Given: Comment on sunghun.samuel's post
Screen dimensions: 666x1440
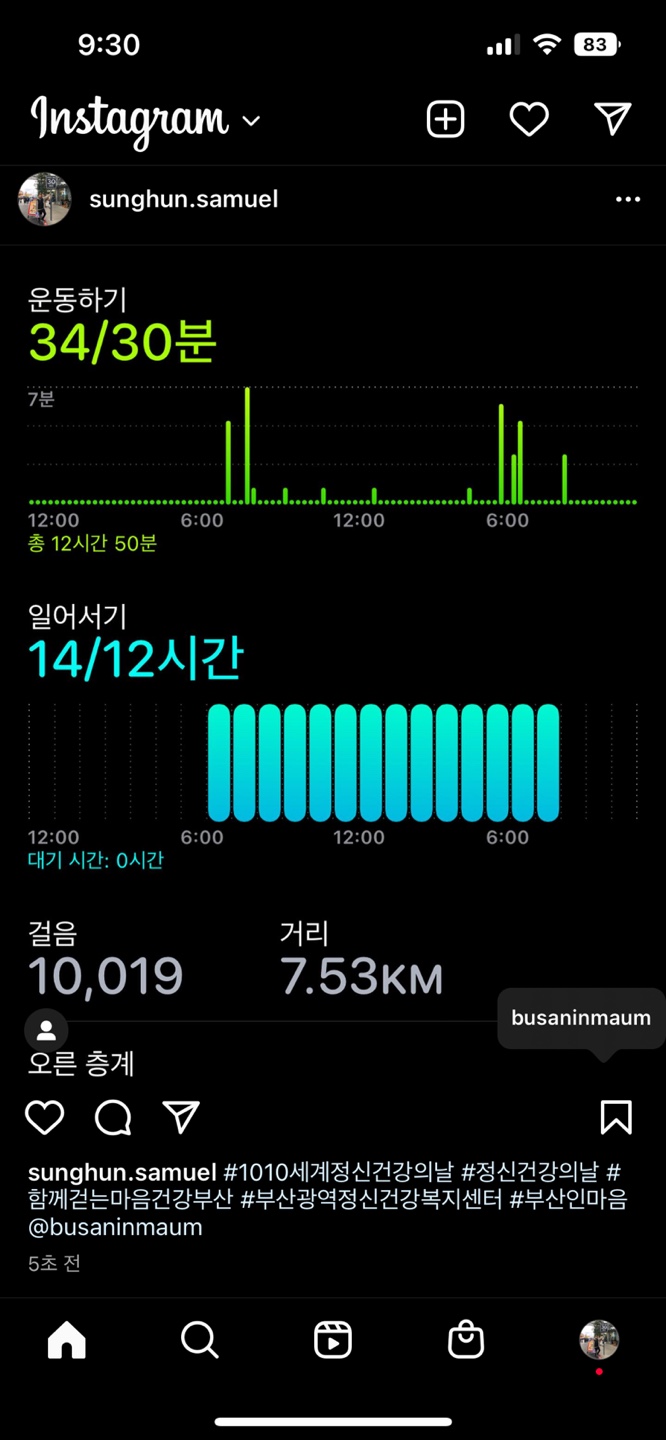Looking at the screenshot, I should click(x=113, y=1117).
